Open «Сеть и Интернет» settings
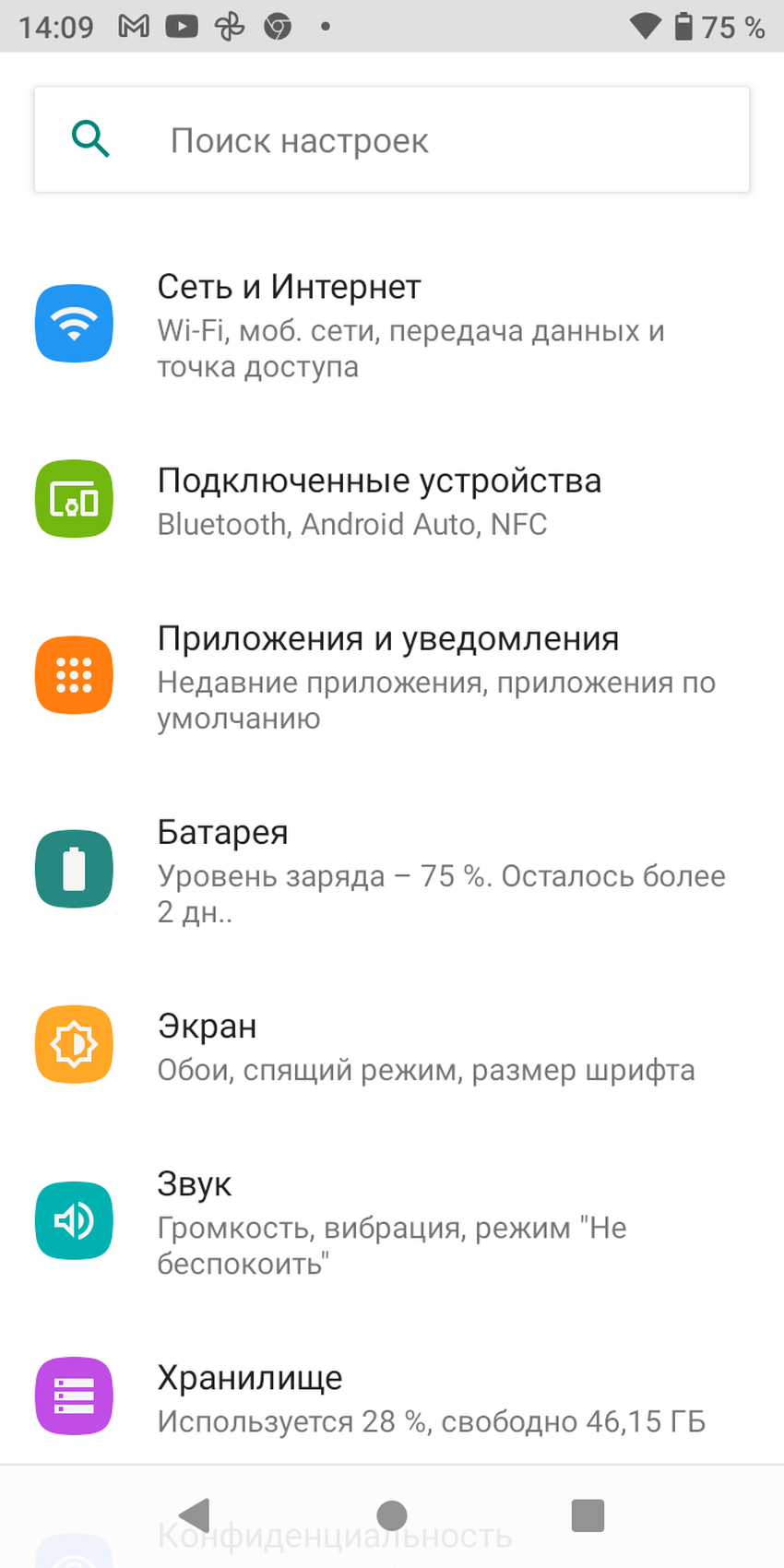This screenshot has width=784, height=1568. point(392,325)
